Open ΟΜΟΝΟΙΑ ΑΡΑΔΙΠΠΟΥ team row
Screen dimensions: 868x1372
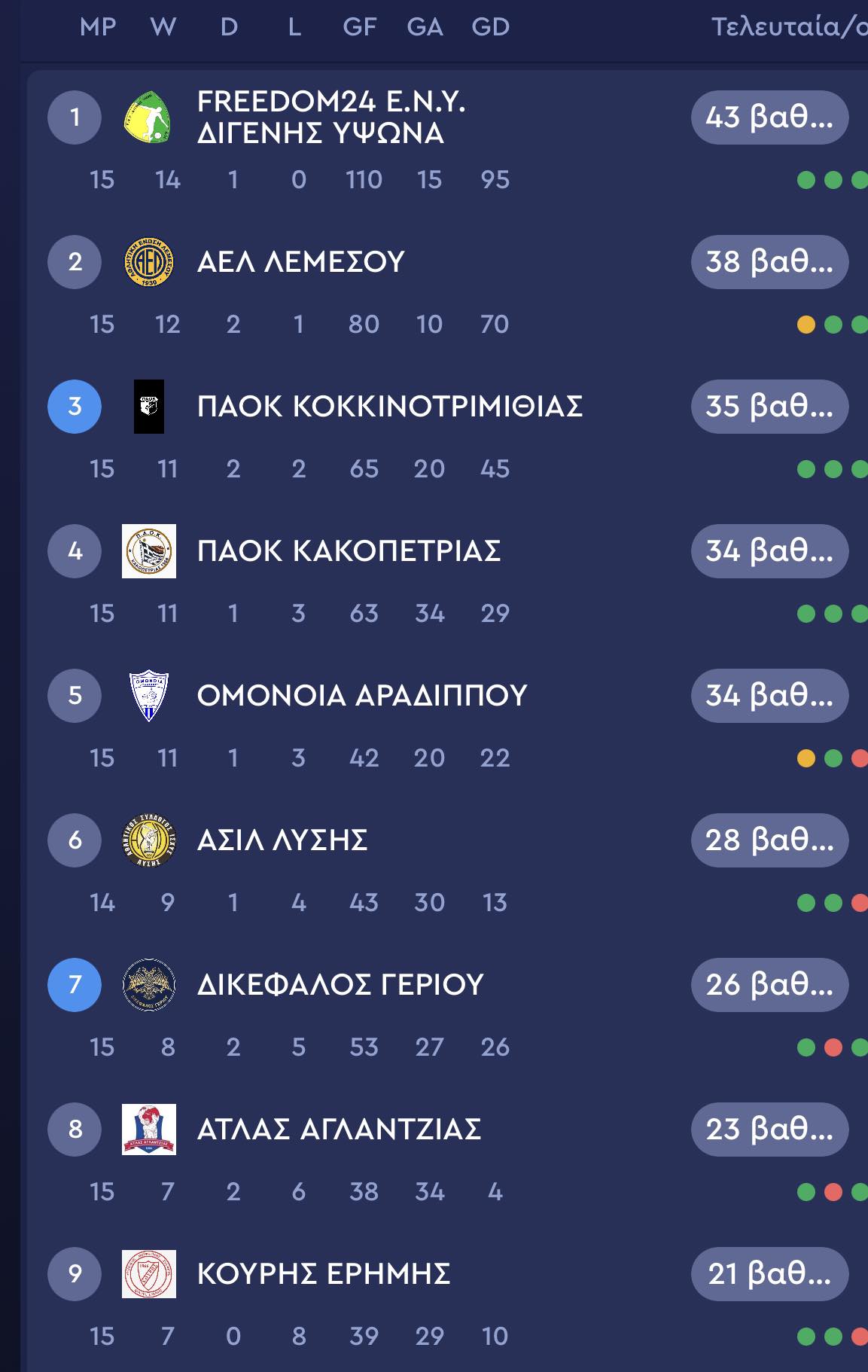(x=361, y=696)
